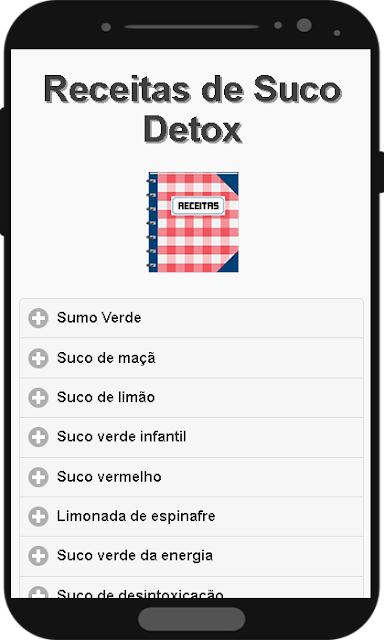Expand the Sumo Verde recipe
Viewport: 384px width, 640px height.
click(191, 318)
